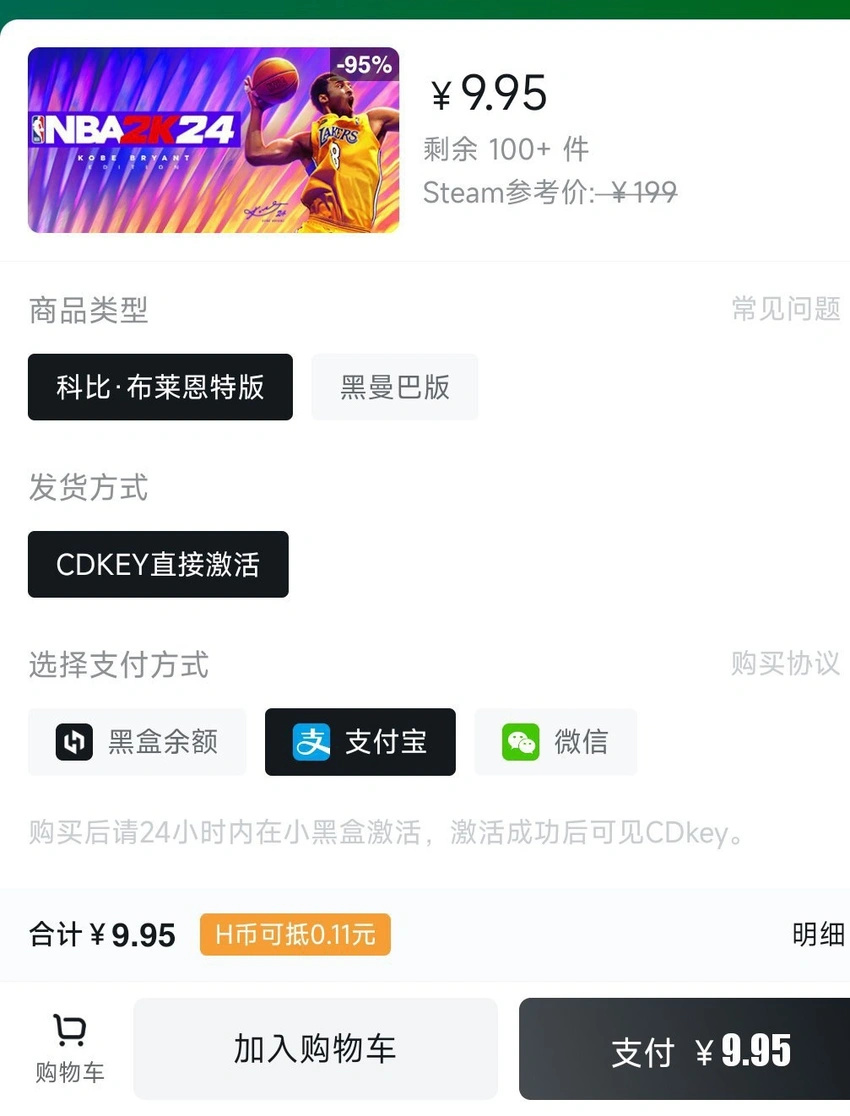The width and height of the screenshot is (850, 1116).
Task: Tap 支付 ¥9.95 to pay now
Action: point(684,1049)
